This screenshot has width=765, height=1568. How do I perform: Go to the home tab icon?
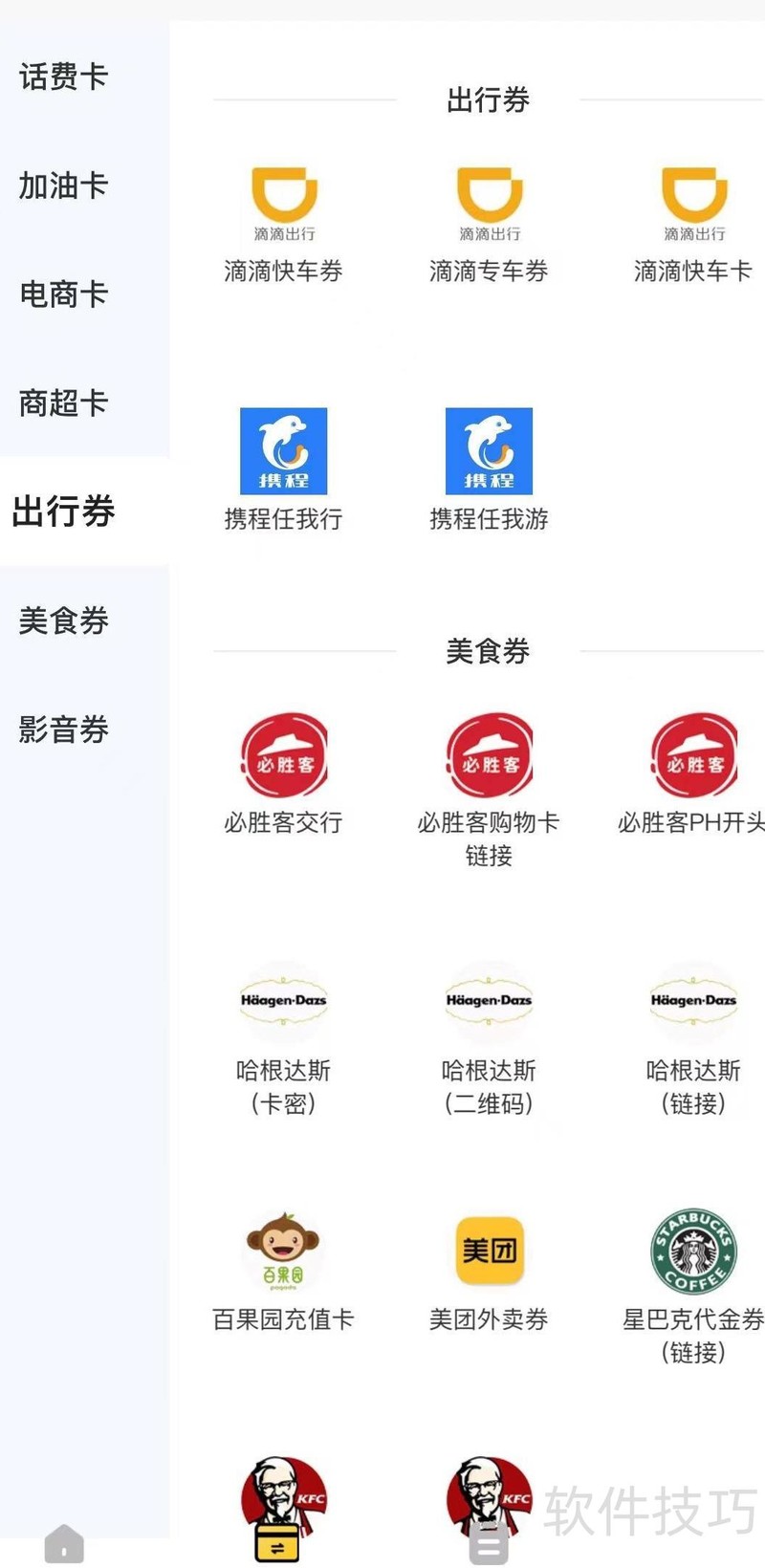coord(64,1543)
